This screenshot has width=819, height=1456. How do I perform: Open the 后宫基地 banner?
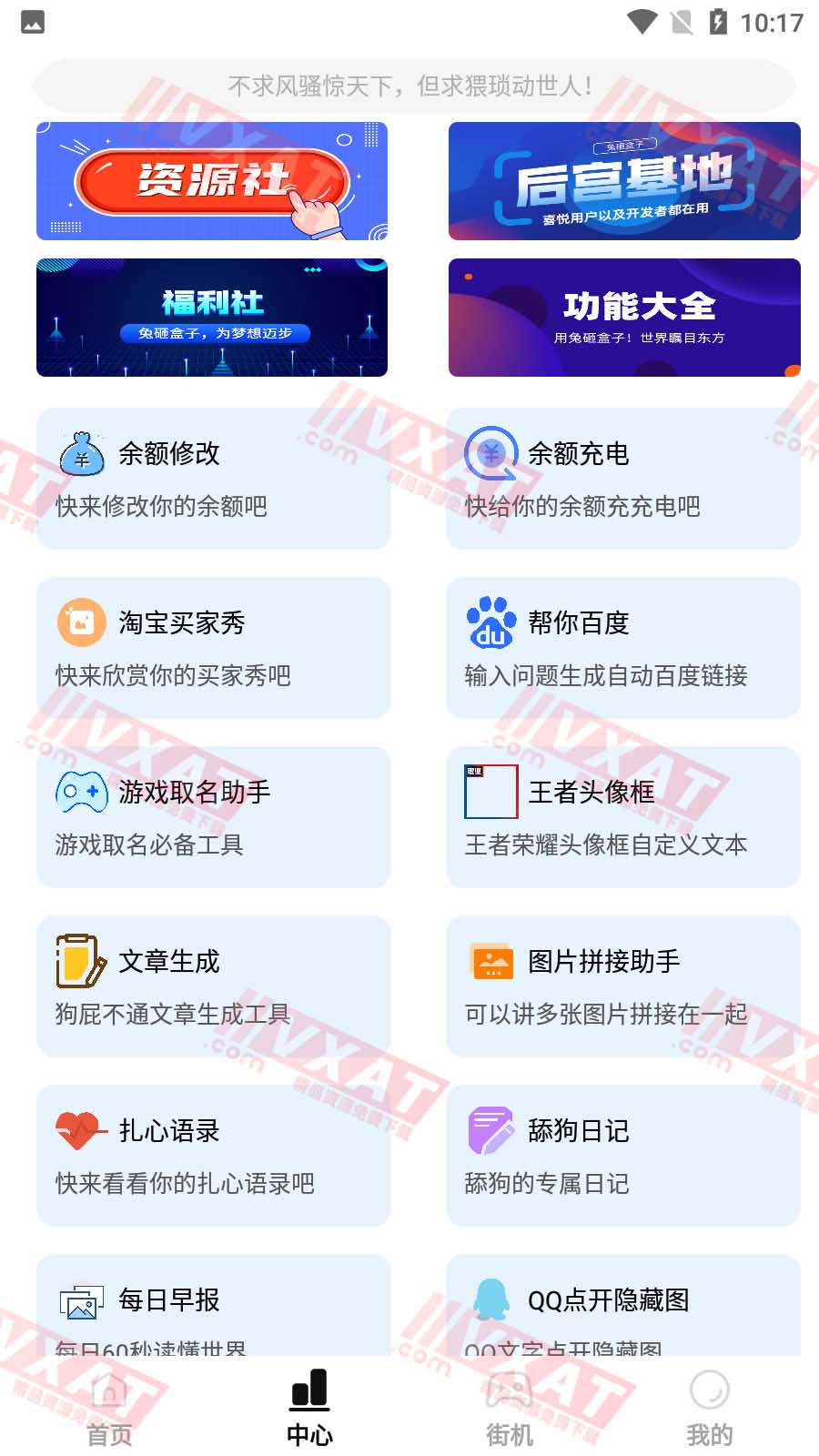pyautogui.click(x=624, y=181)
